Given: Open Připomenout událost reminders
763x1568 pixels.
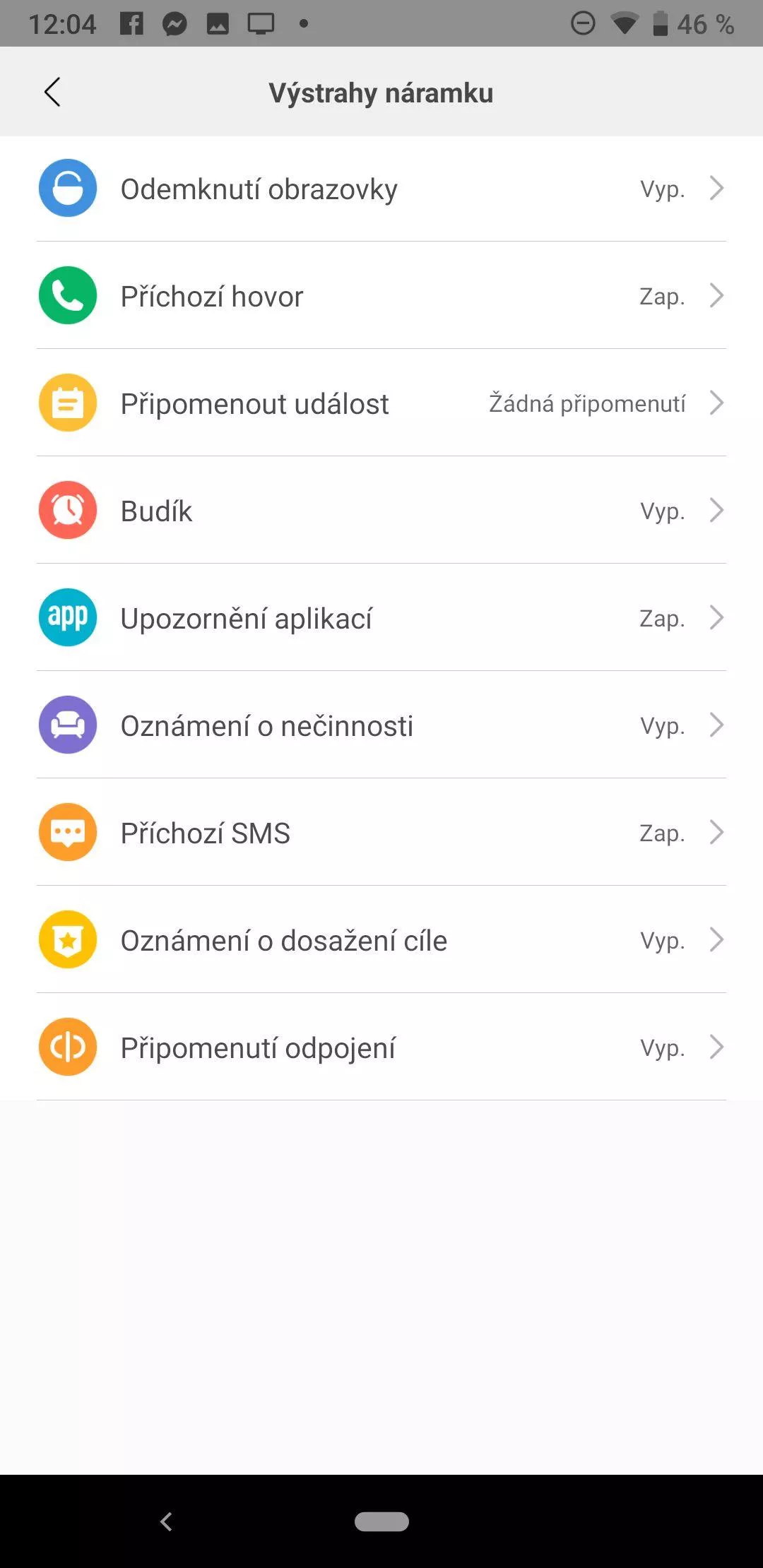Looking at the screenshot, I should (381, 403).
